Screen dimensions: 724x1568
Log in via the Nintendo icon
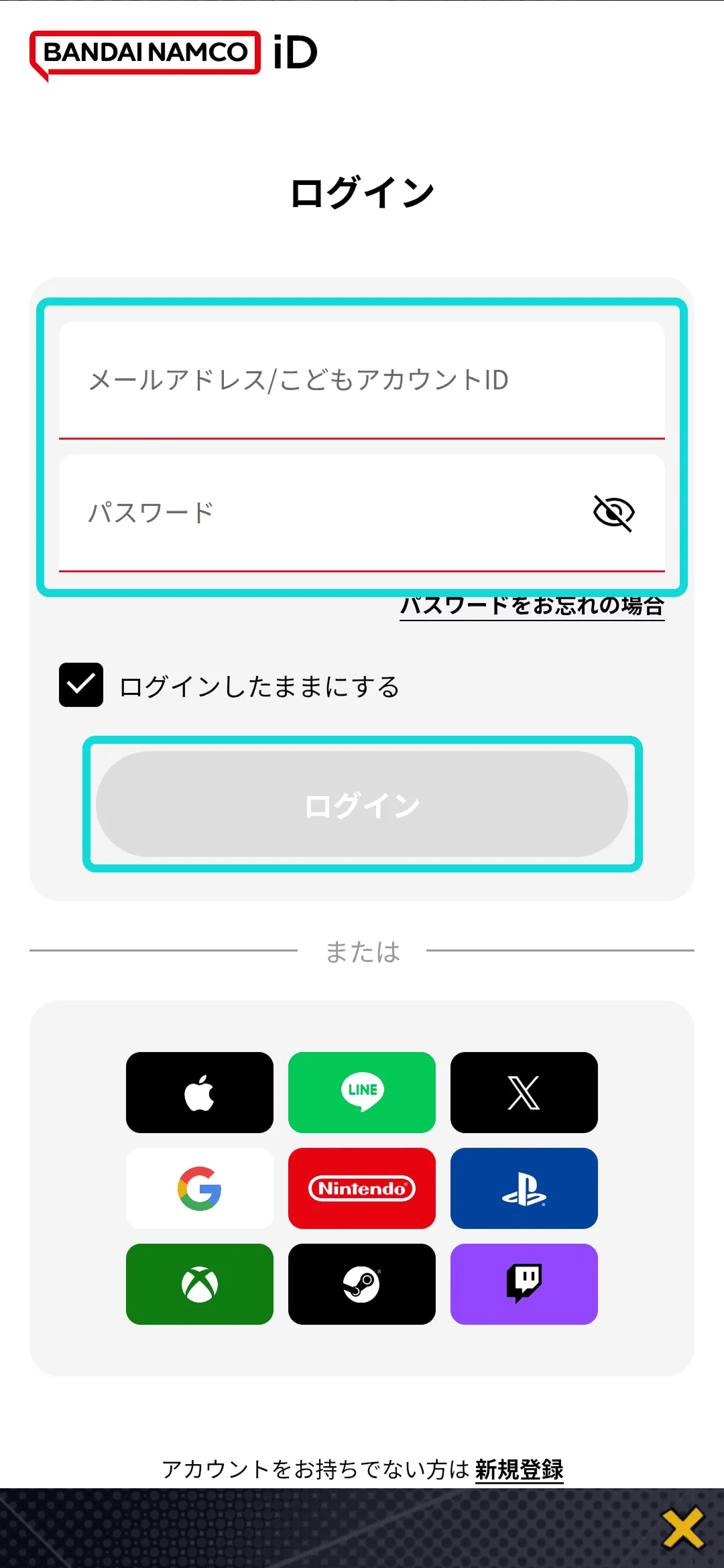362,1187
